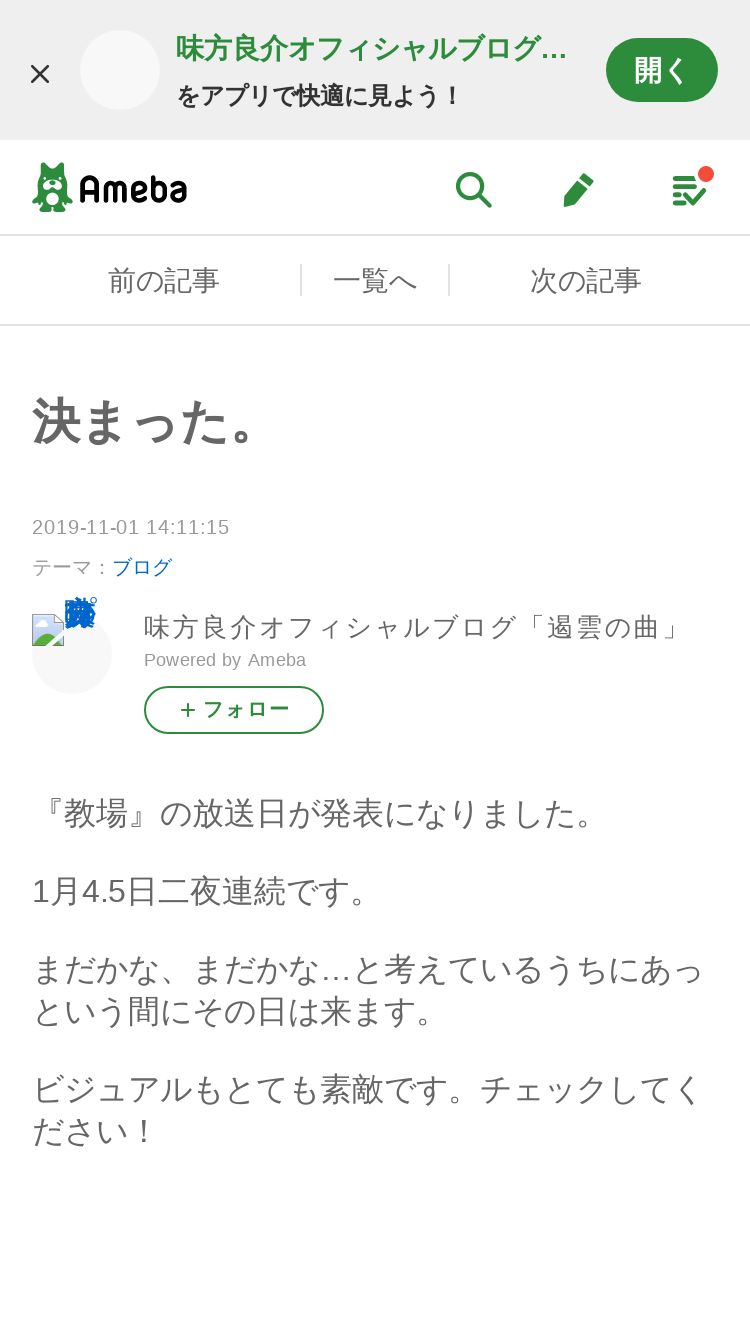Open the blogger's profile picture
750x1334 pixels.
pyautogui.click(x=72, y=654)
